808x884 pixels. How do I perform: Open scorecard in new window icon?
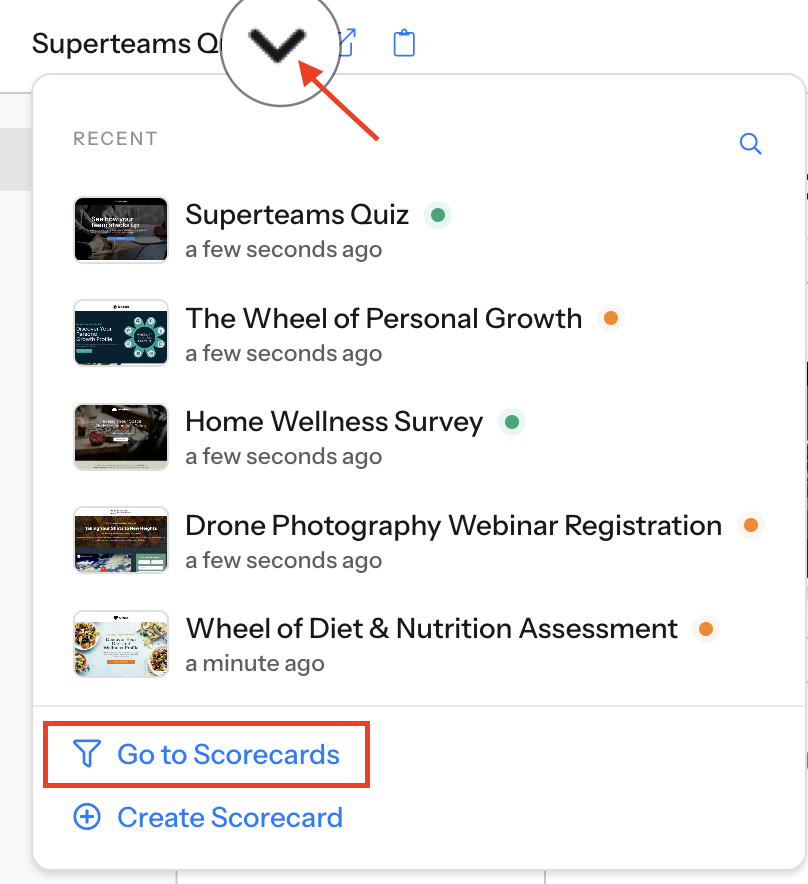346,42
